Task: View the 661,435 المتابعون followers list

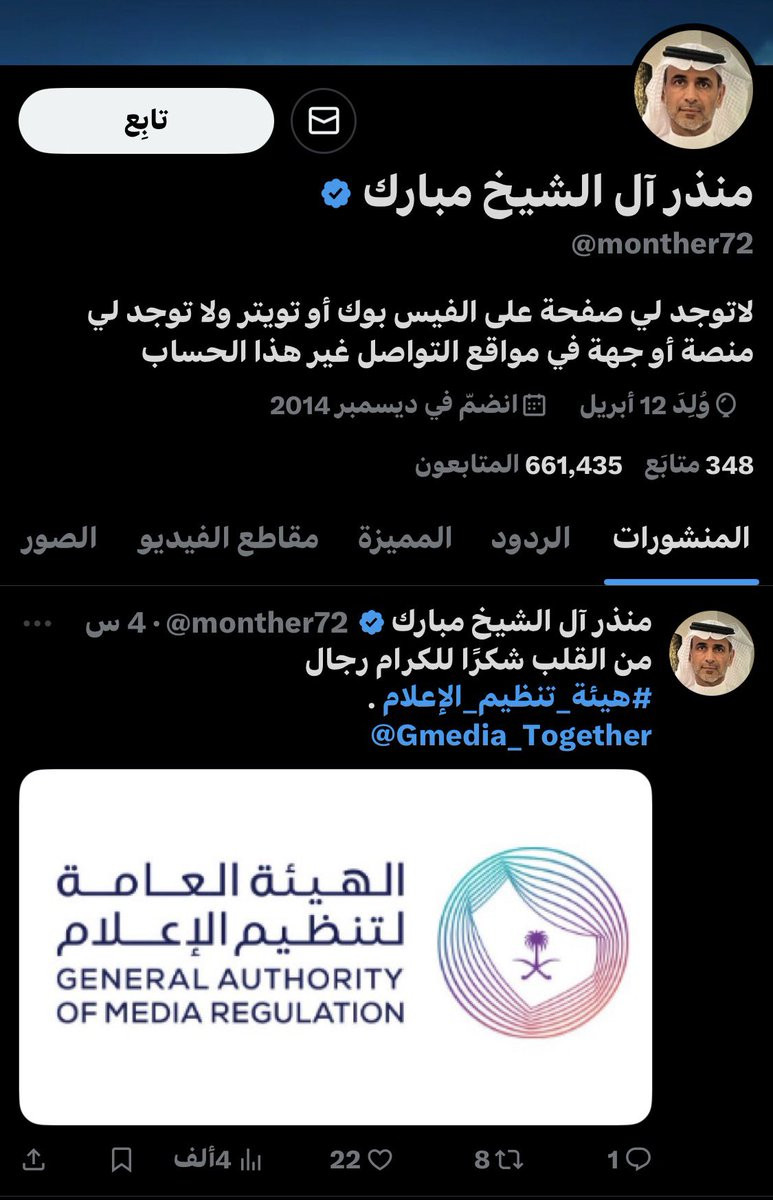Action: (x=519, y=465)
